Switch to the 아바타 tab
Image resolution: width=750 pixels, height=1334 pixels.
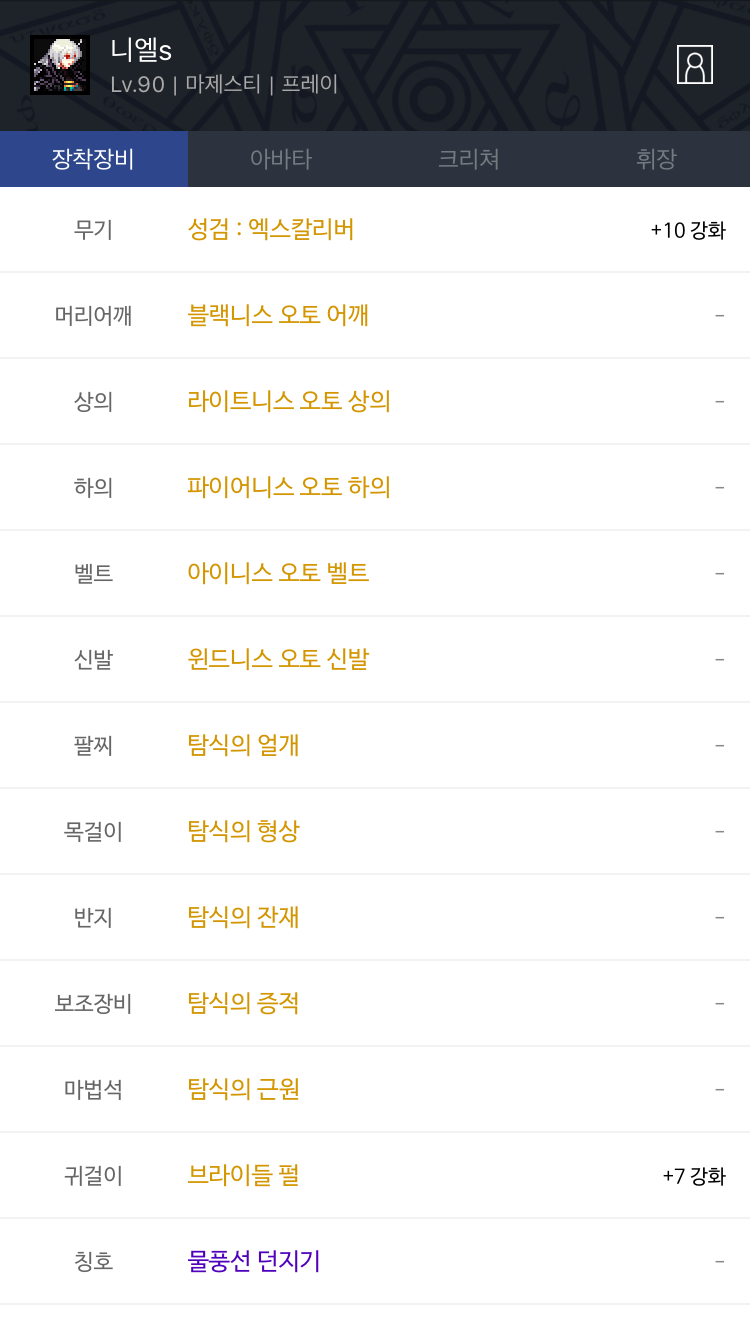point(281,159)
